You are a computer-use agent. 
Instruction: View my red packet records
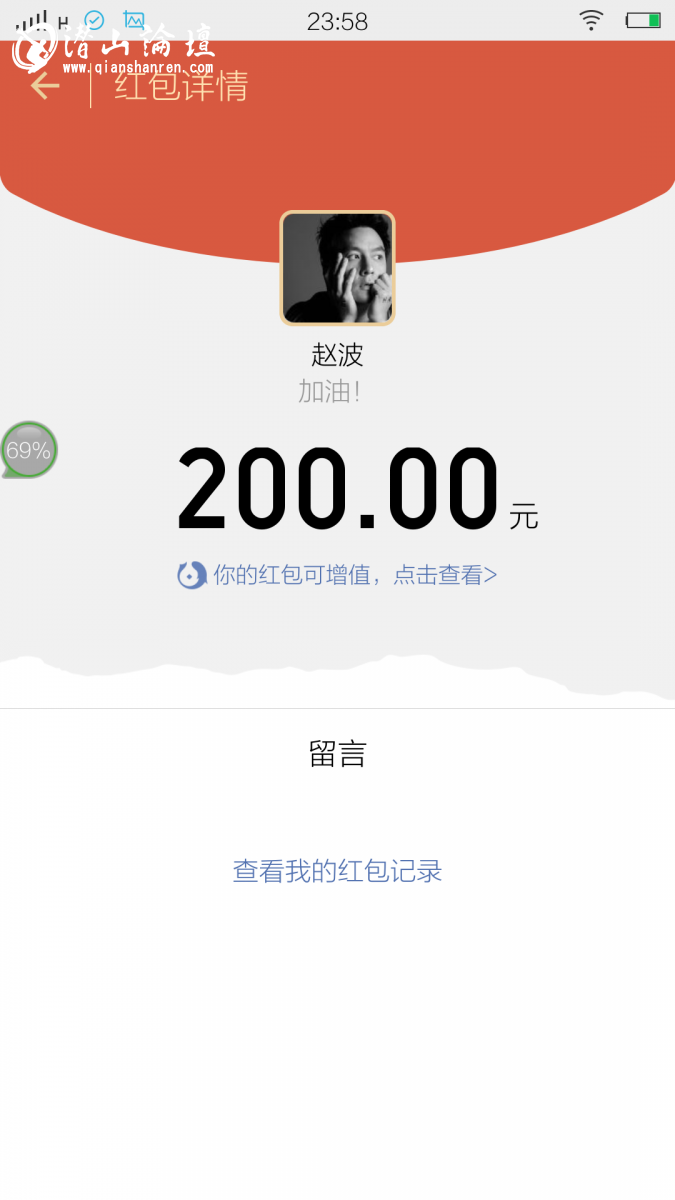(337, 871)
